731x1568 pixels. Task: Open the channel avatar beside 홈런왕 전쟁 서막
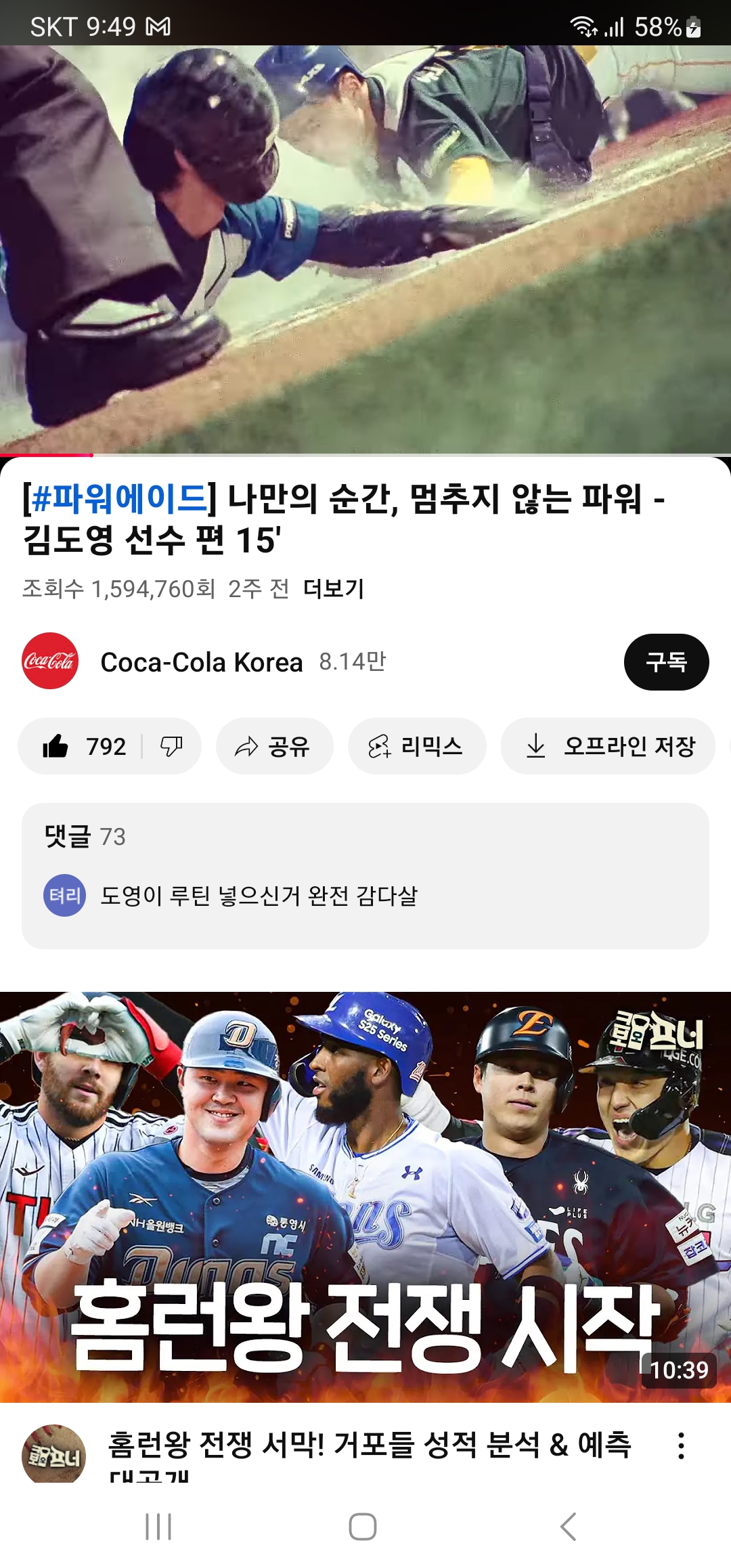(53, 1454)
